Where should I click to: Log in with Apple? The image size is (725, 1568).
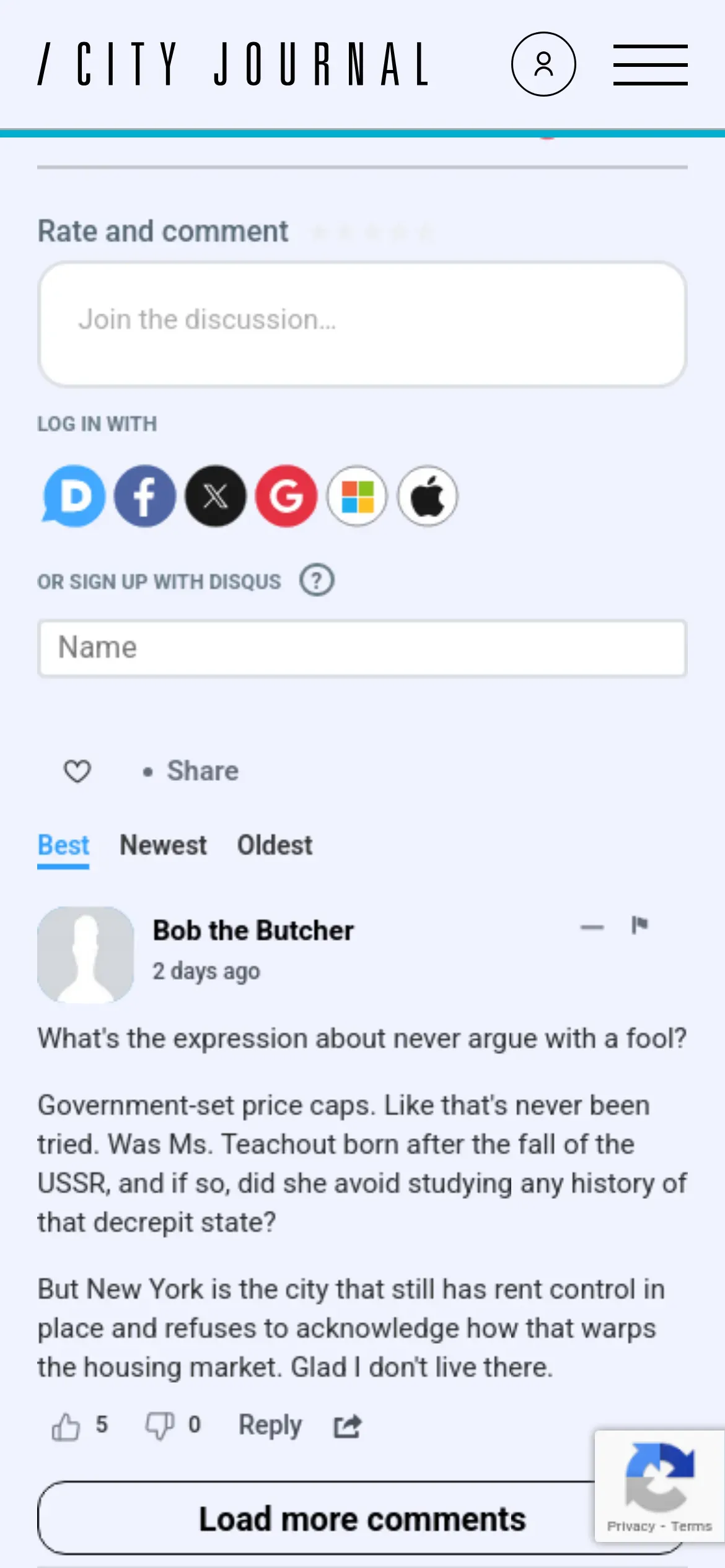428,496
